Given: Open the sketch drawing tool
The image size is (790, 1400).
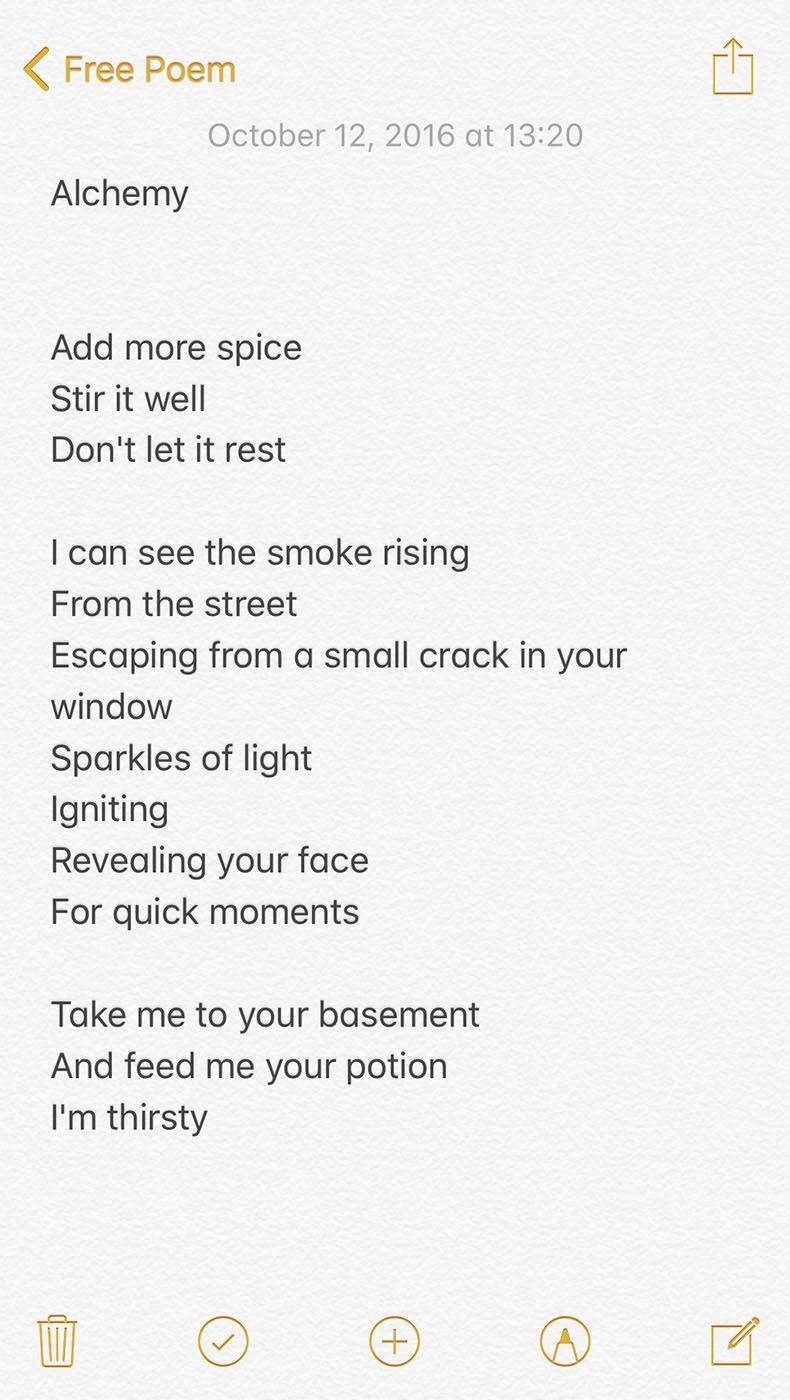Looking at the screenshot, I should click(x=565, y=1341).
